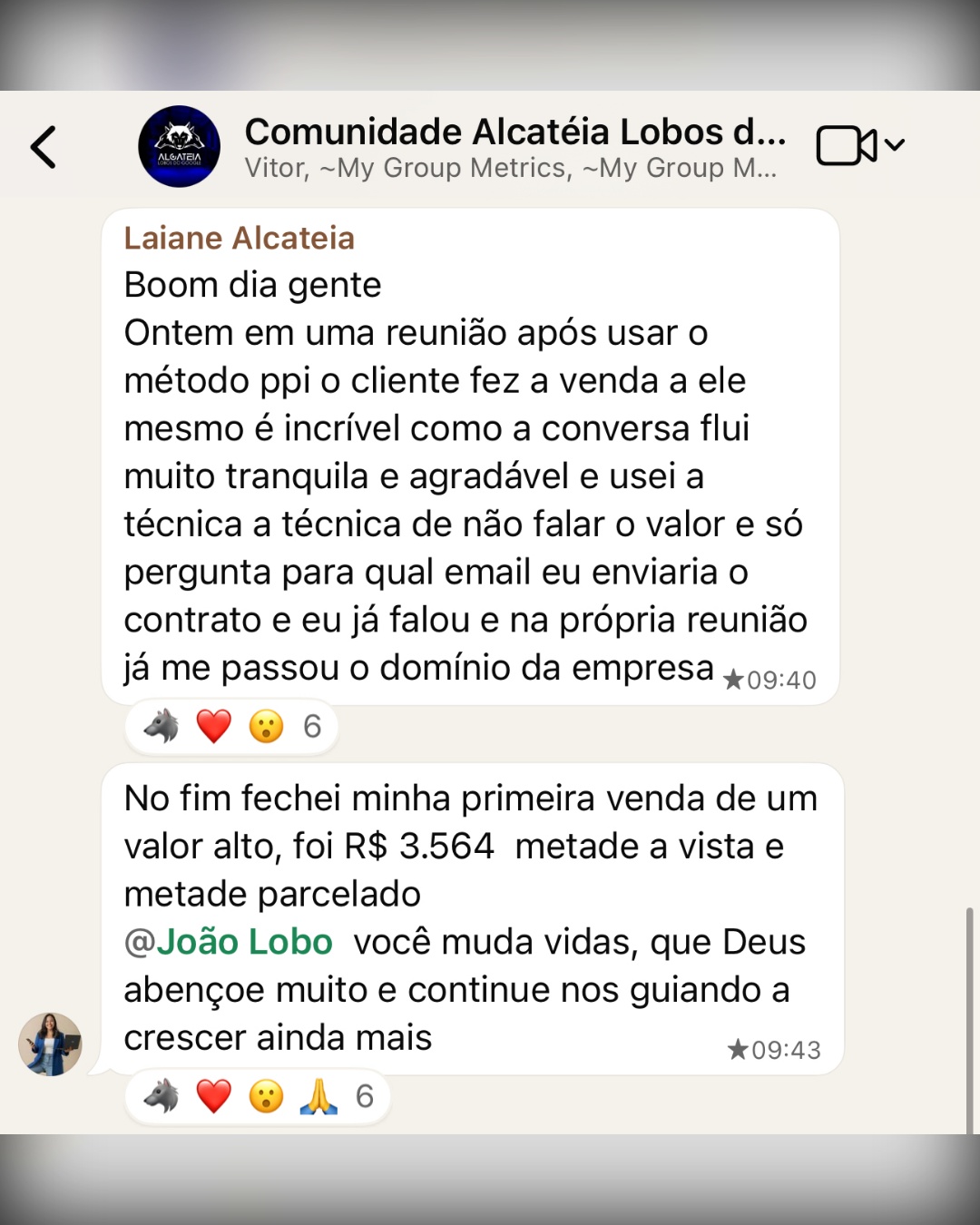Start a group video call
Image resolution: width=980 pixels, height=1225 pixels.
point(847,146)
